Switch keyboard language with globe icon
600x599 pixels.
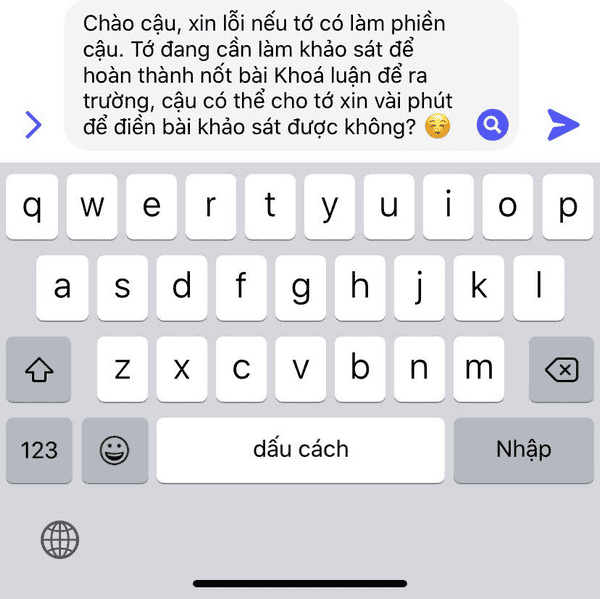pyautogui.click(x=59, y=540)
